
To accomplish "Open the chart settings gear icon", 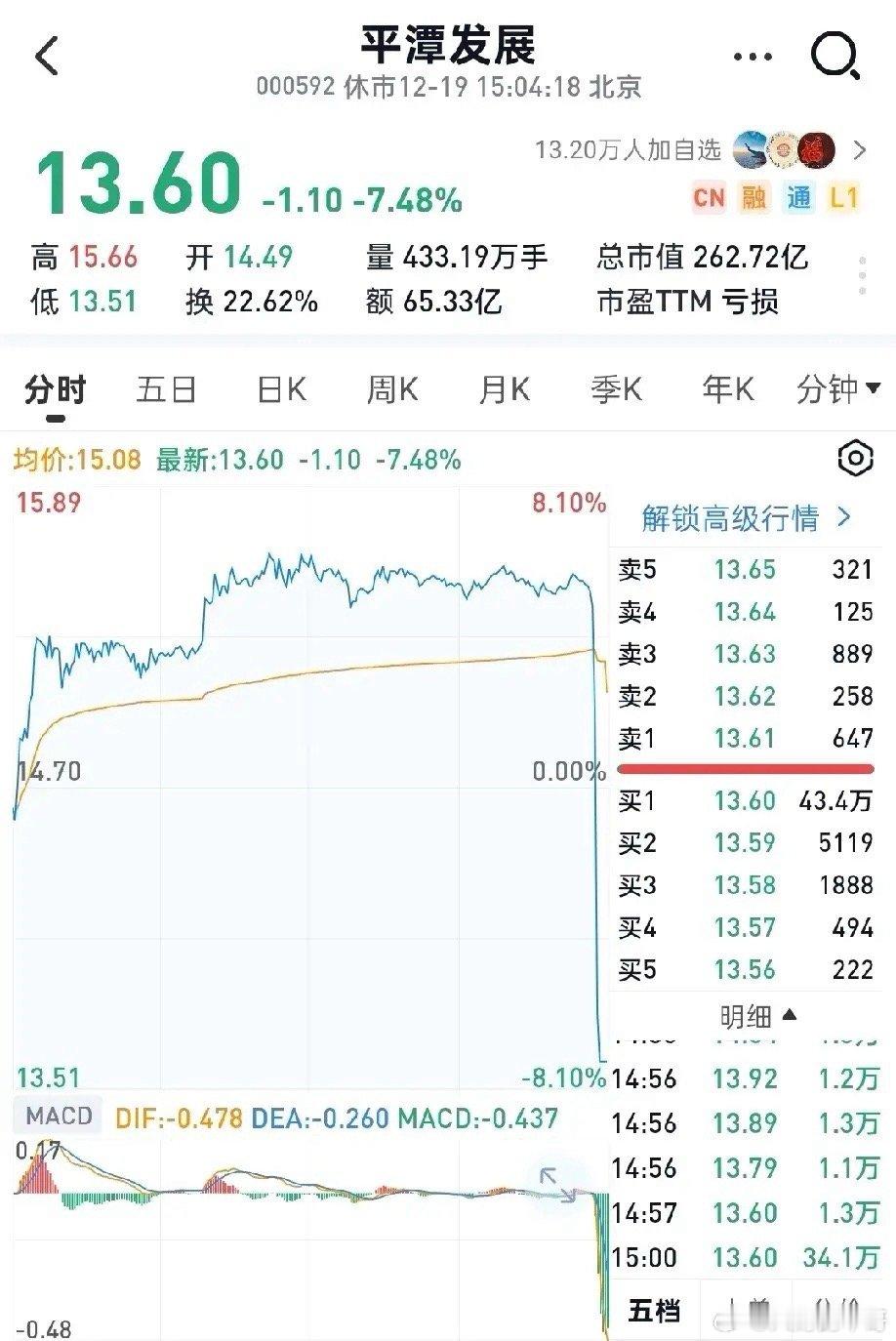I will 854,455.
